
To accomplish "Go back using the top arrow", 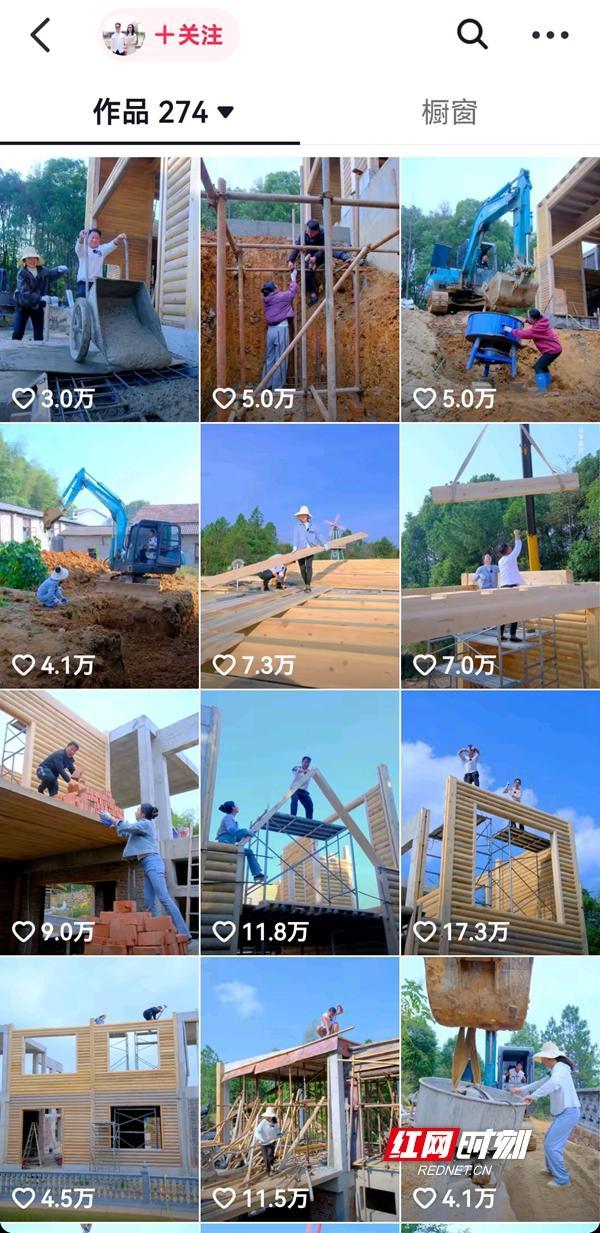I will pyautogui.click(x=40, y=36).
